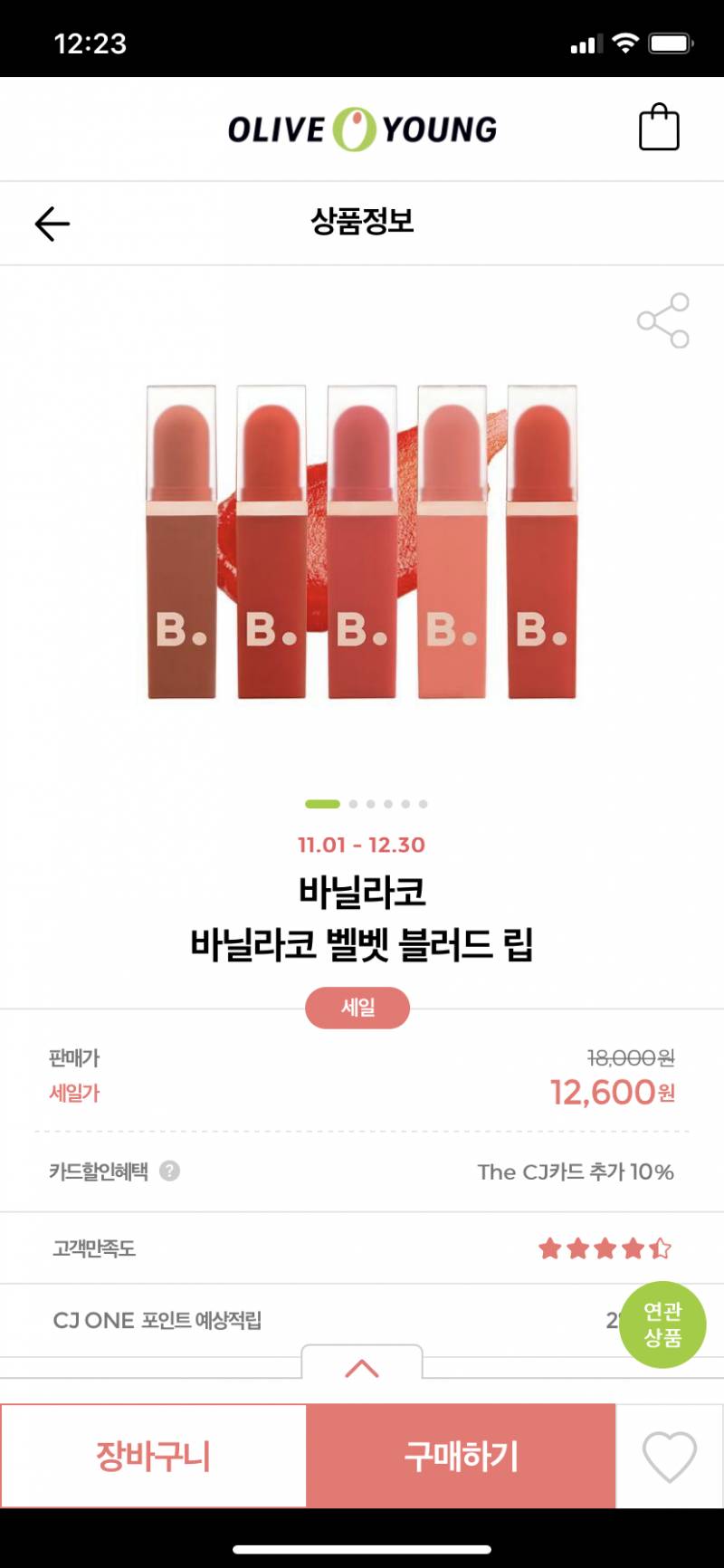Tap the share icon on product image
Image resolution: width=724 pixels, height=1568 pixels.
click(663, 321)
